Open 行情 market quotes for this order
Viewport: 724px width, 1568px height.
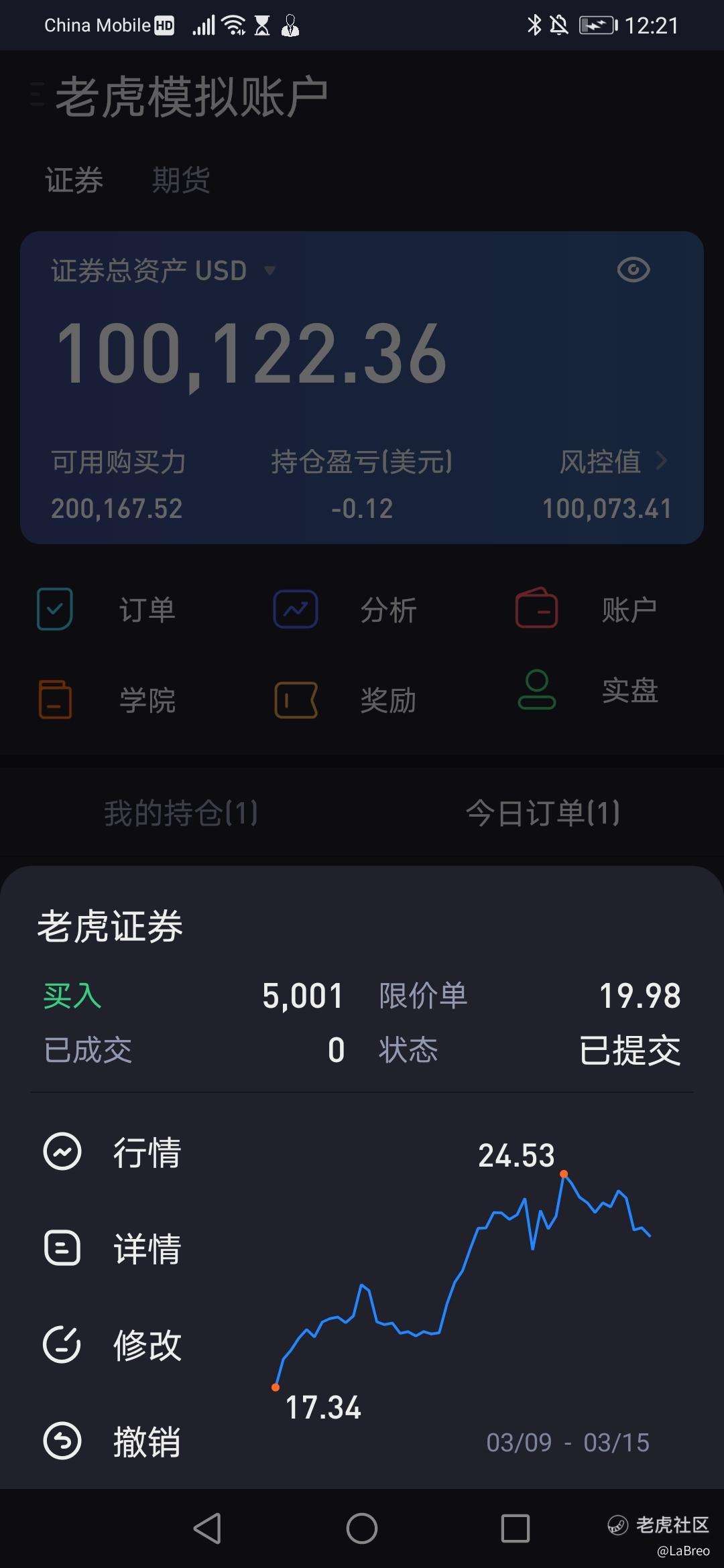113,1153
